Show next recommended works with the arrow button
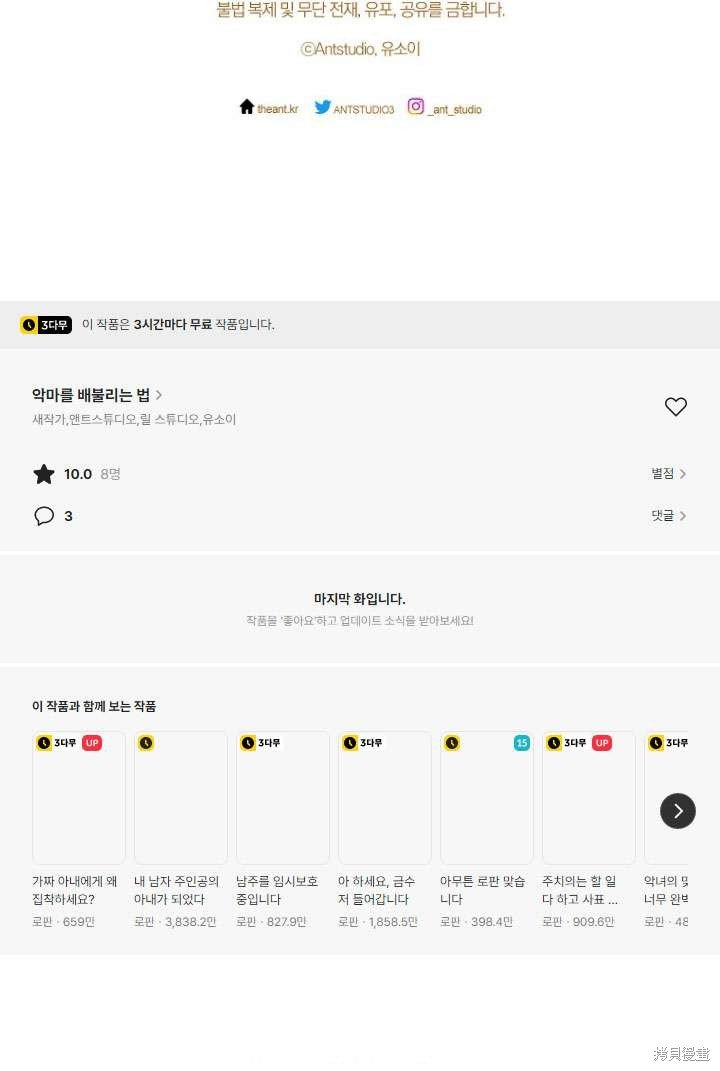 (x=678, y=811)
